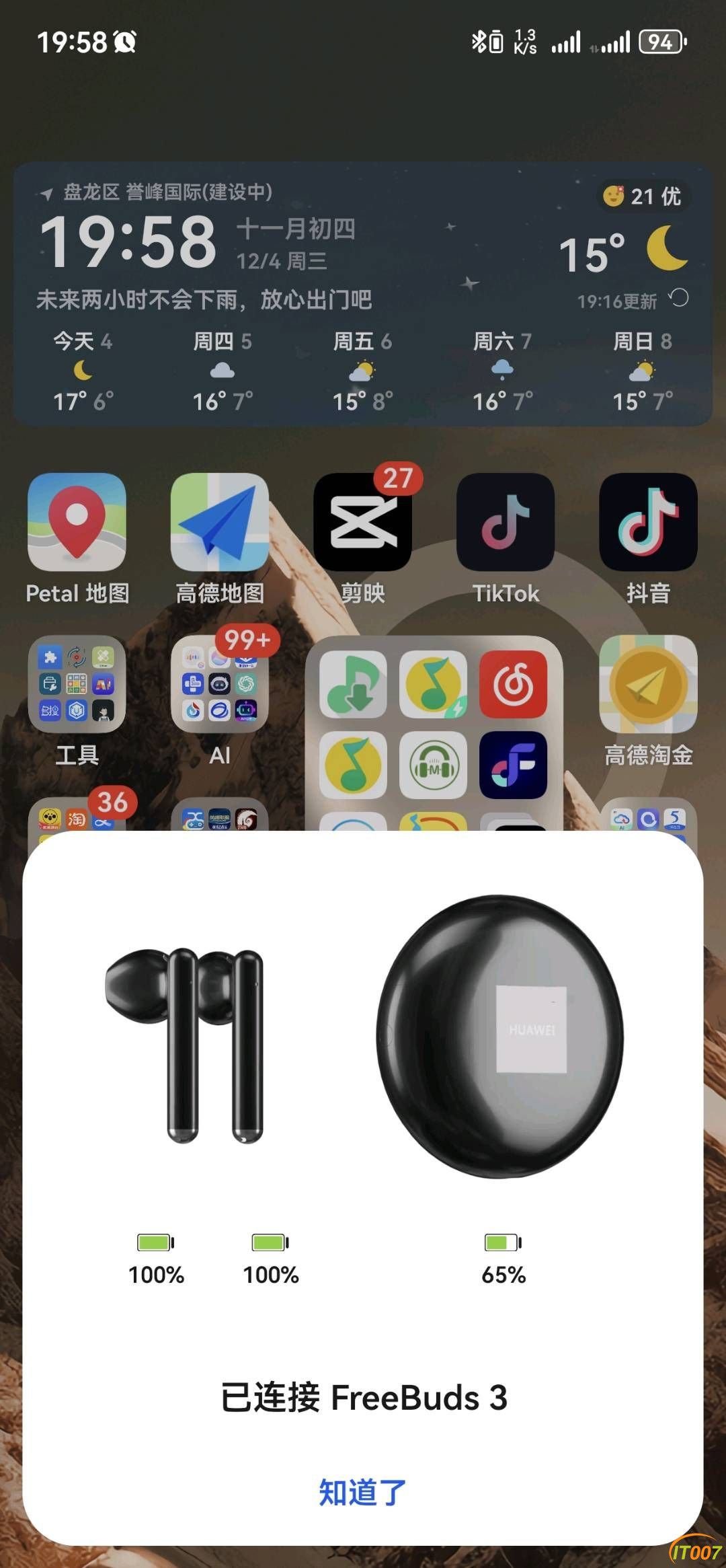Launch TikTok app
Image resolution: width=726 pixels, height=1568 pixels.
pyautogui.click(x=506, y=522)
